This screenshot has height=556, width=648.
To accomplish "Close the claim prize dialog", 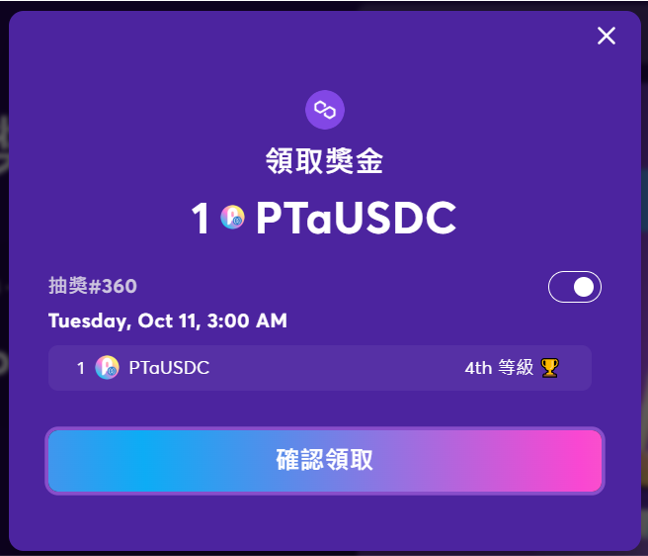I will pyautogui.click(x=606, y=36).
